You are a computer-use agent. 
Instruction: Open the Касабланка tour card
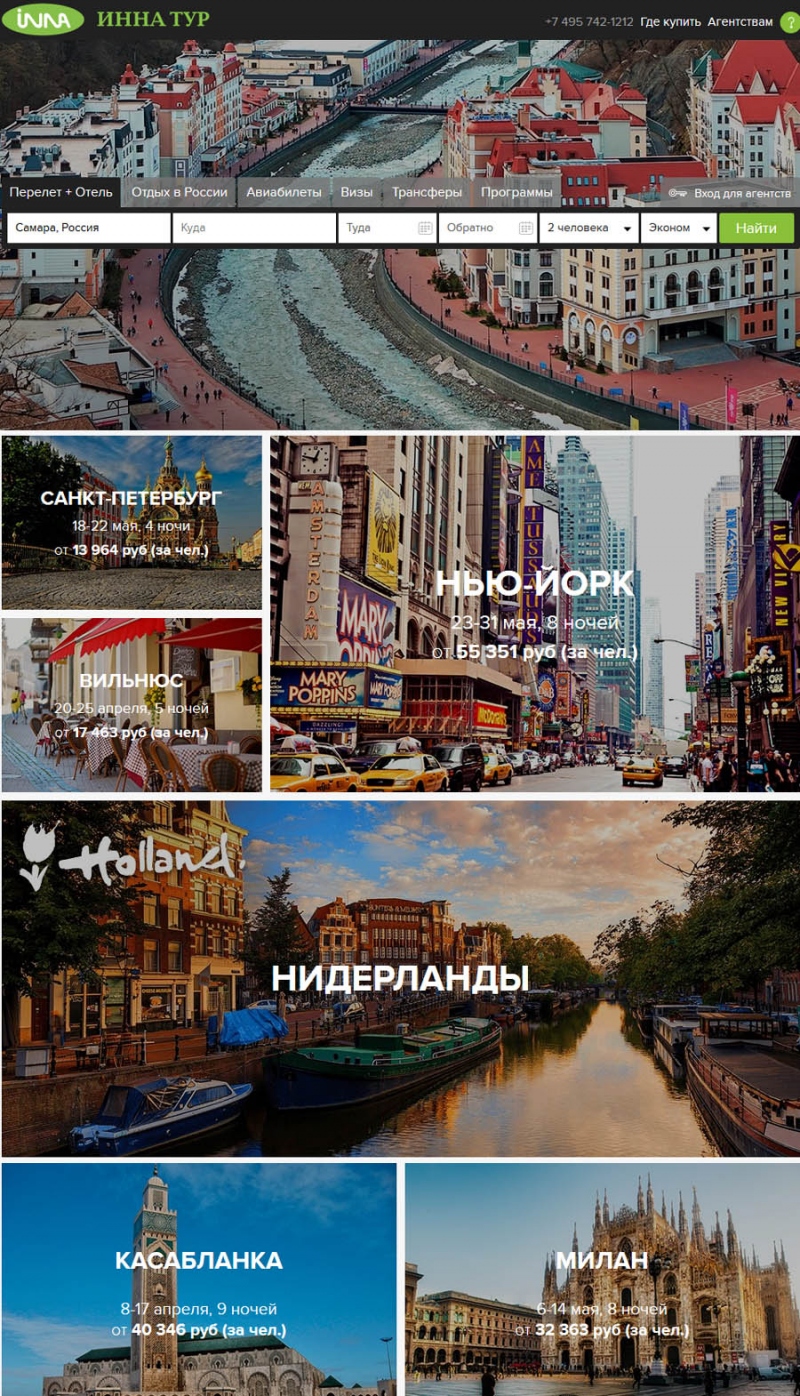pyautogui.click(x=199, y=1279)
